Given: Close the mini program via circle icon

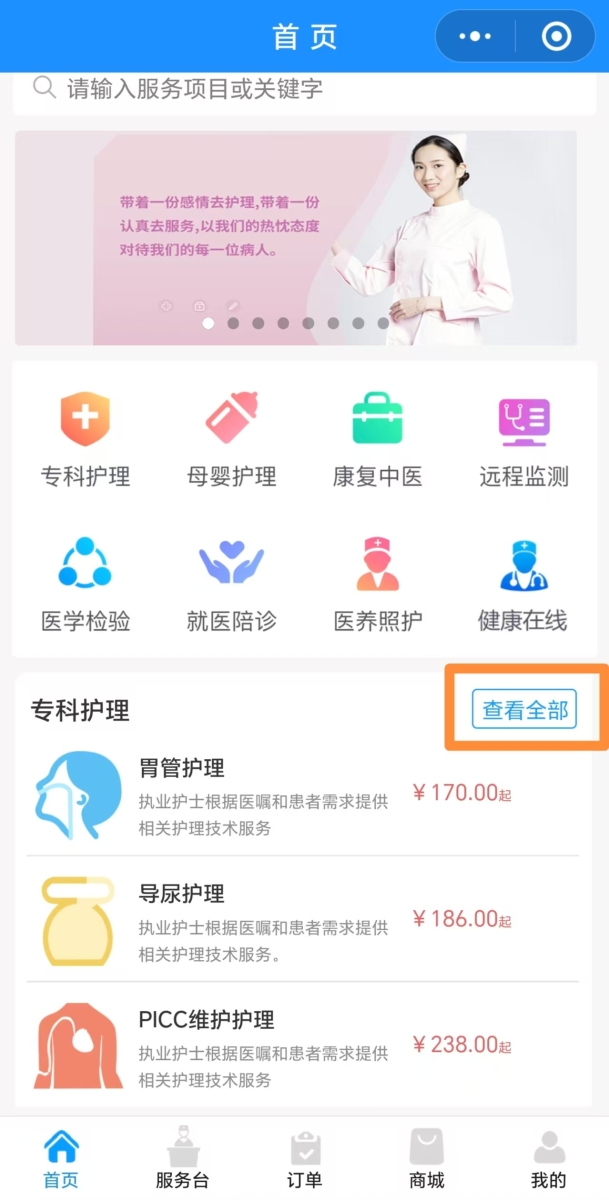Looking at the screenshot, I should [555, 37].
